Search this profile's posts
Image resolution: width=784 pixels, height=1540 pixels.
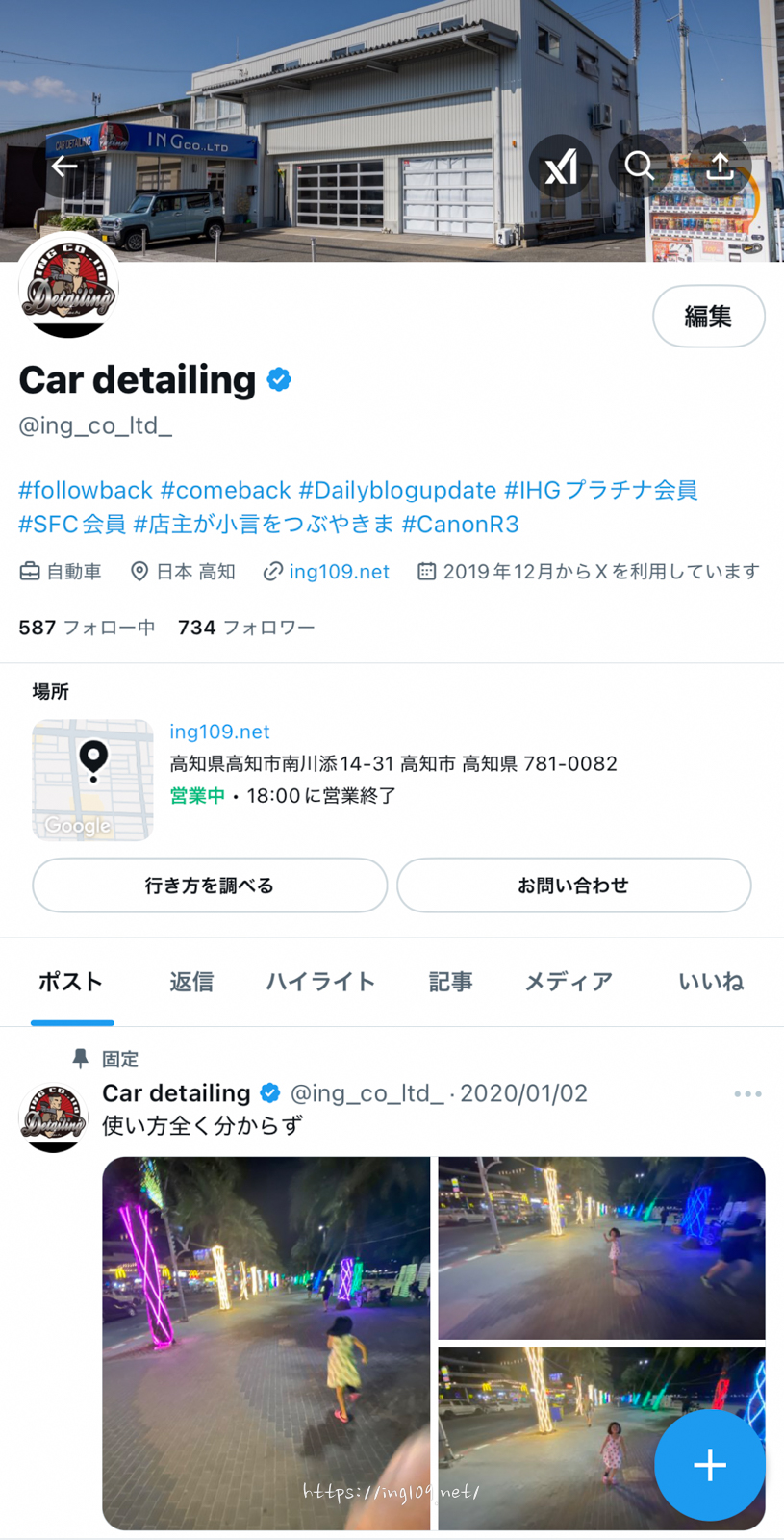click(x=640, y=167)
